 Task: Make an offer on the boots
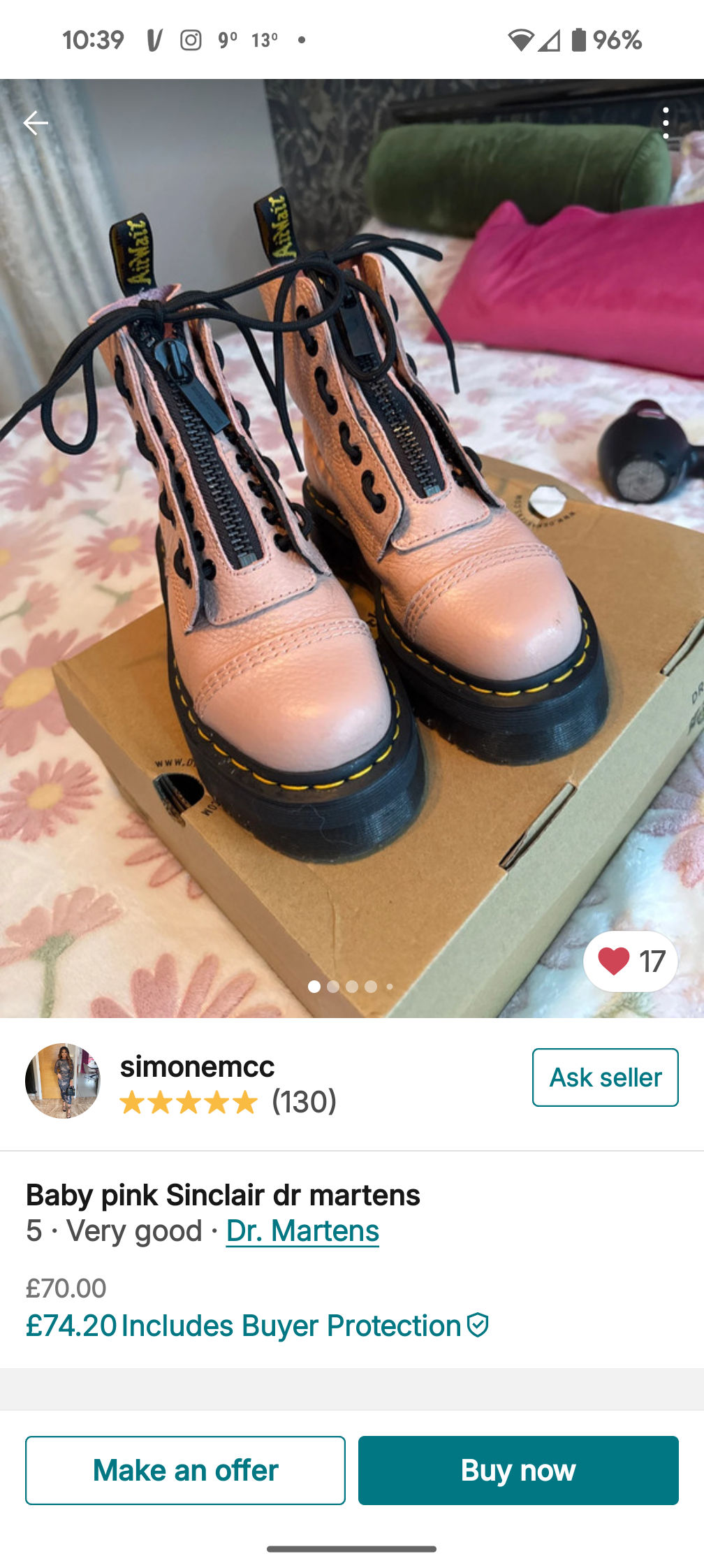click(185, 1470)
